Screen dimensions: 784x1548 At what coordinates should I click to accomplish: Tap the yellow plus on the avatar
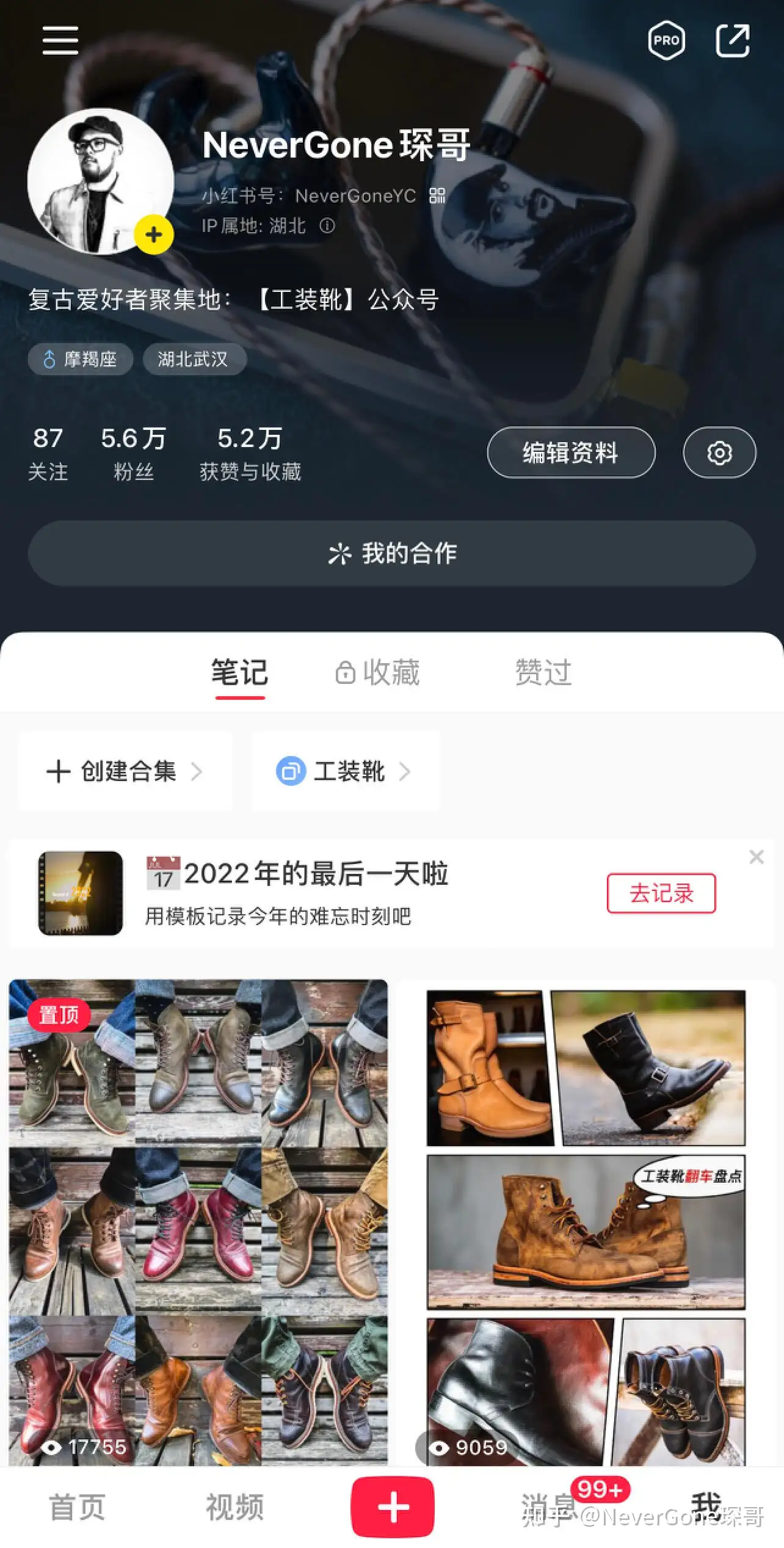coord(154,234)
